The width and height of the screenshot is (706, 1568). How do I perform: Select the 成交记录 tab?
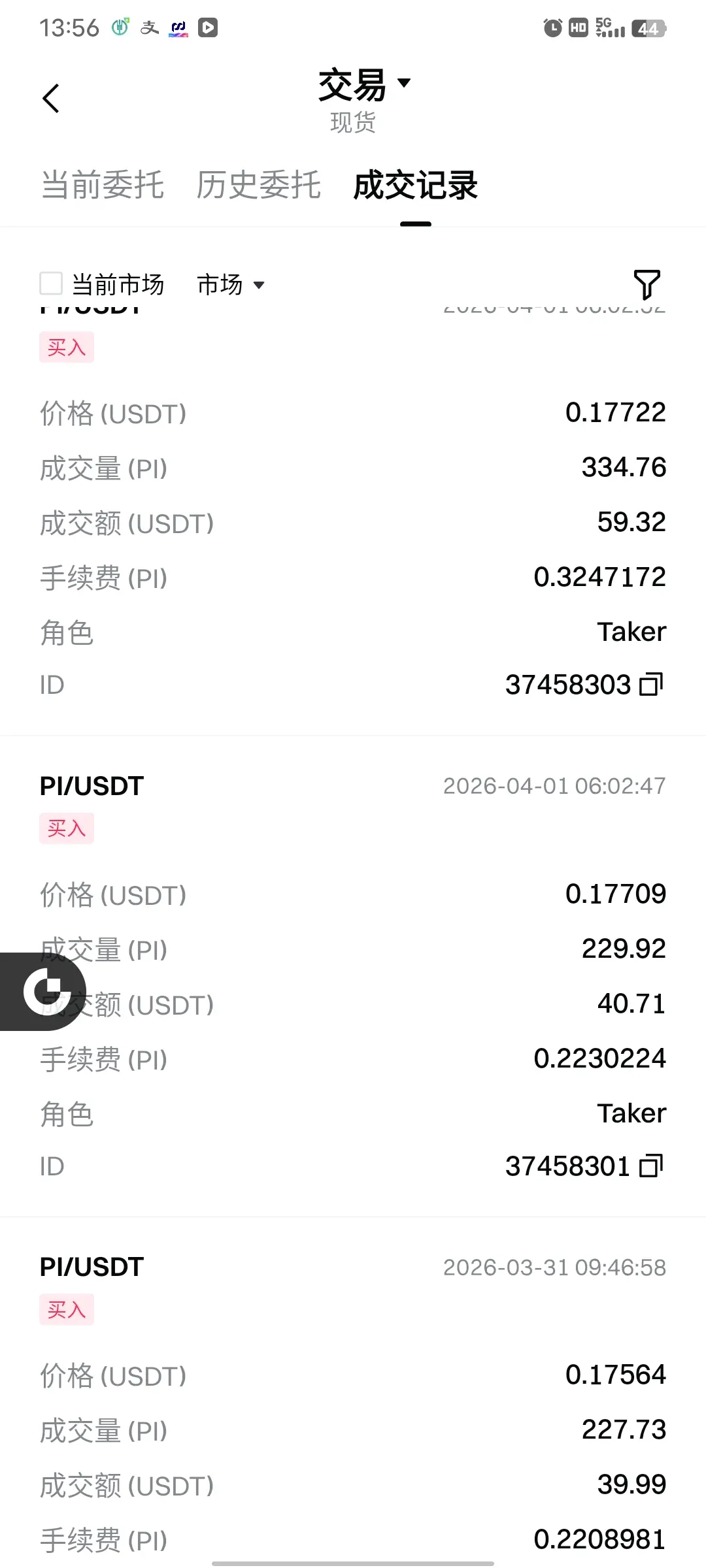[415, 185]
